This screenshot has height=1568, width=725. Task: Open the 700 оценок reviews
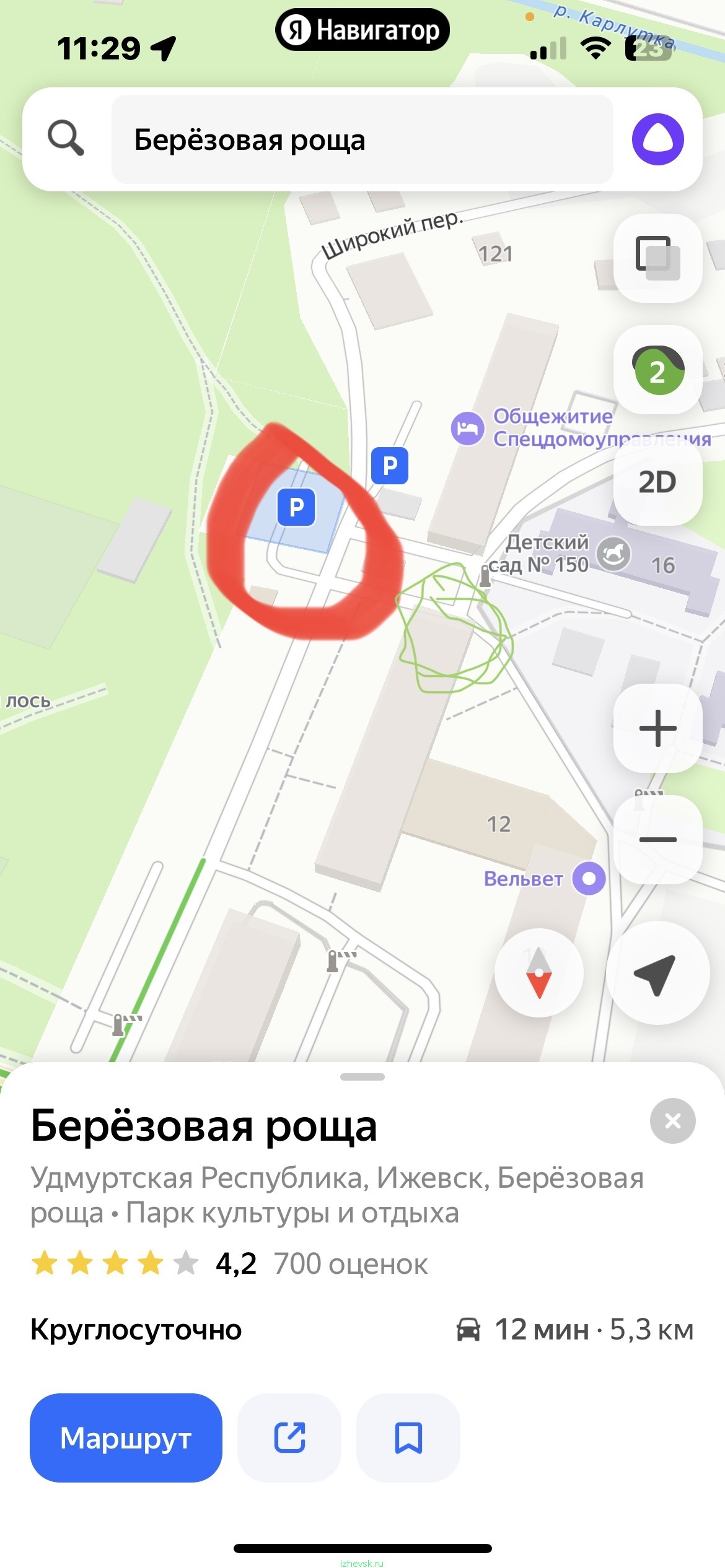click(x=351, y=1264)
